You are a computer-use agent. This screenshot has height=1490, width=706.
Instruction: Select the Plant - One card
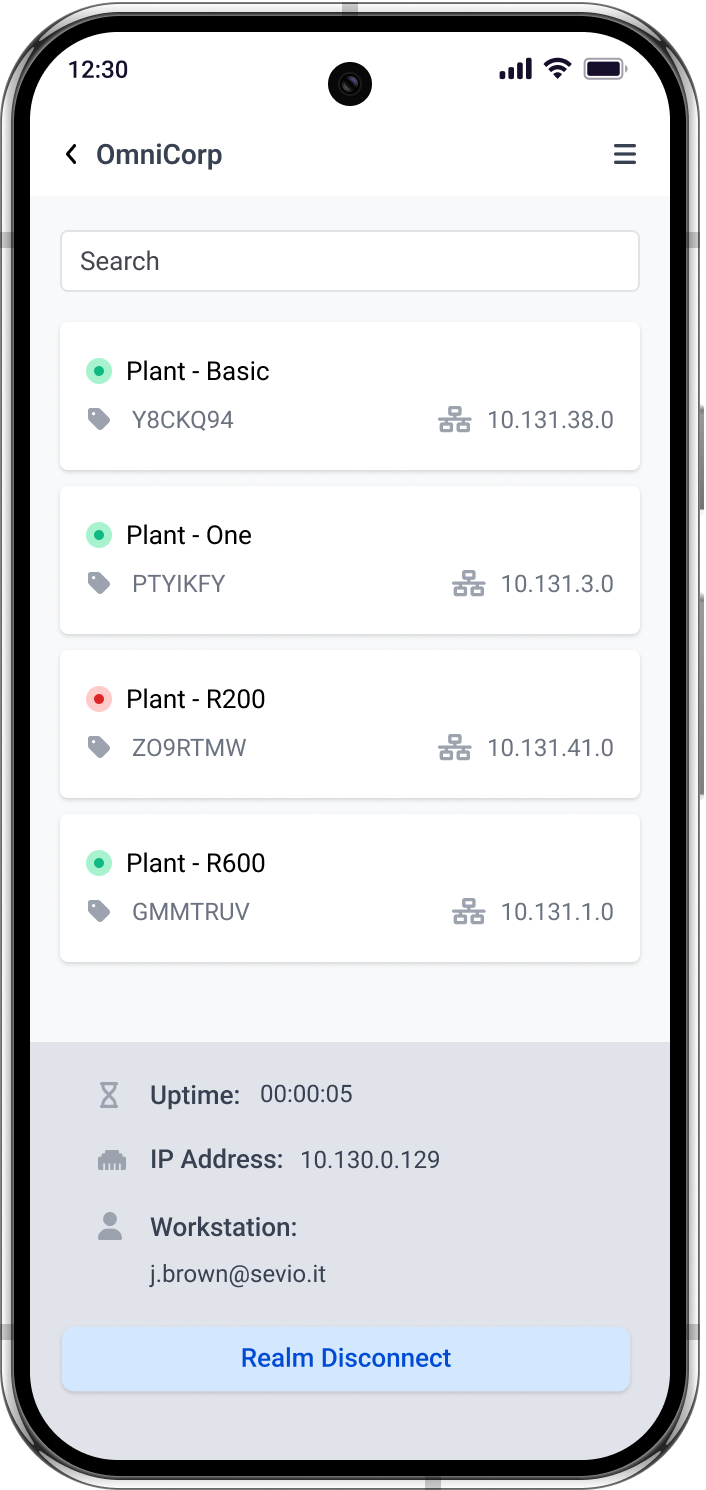349,559
